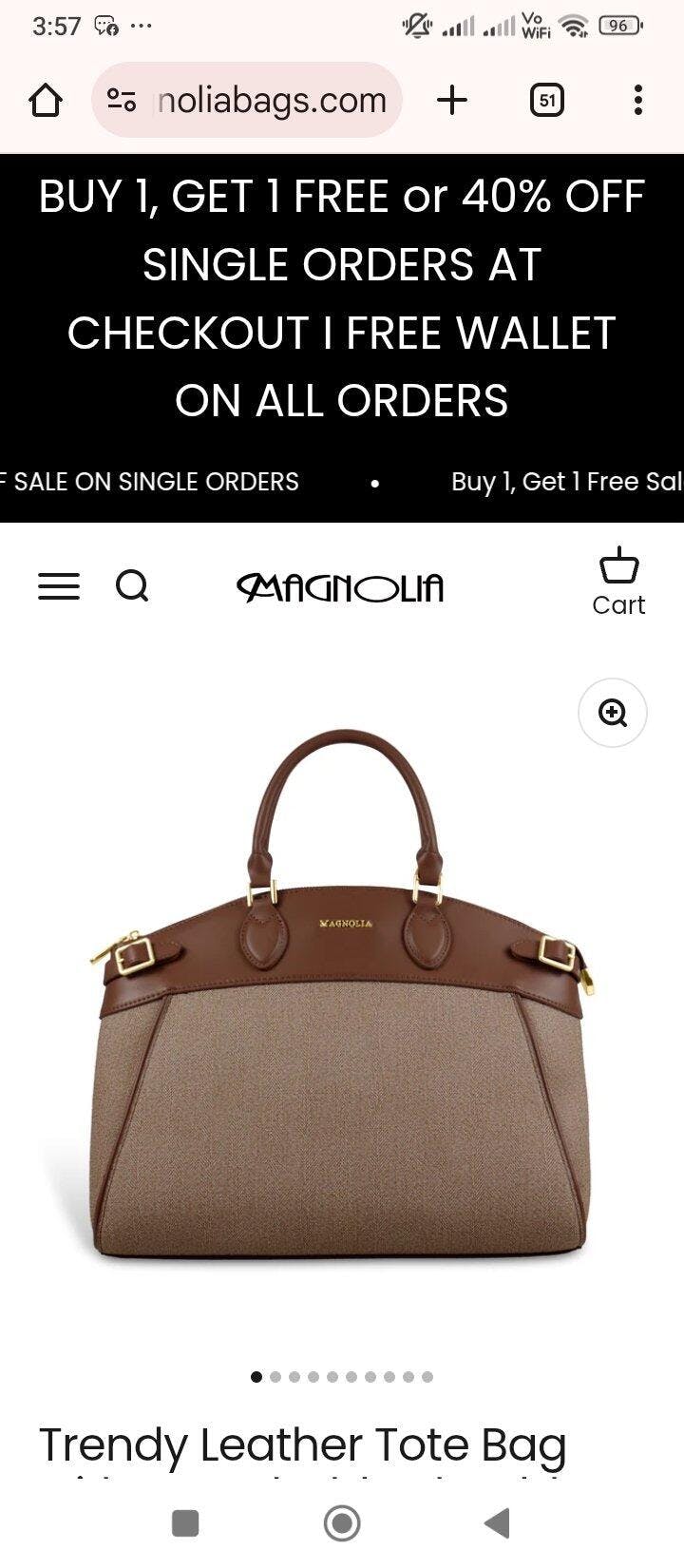The height and width of the screenshot is (1568, 684).
Task: Open the hamburger navigation menu
Action: (59, 586)
